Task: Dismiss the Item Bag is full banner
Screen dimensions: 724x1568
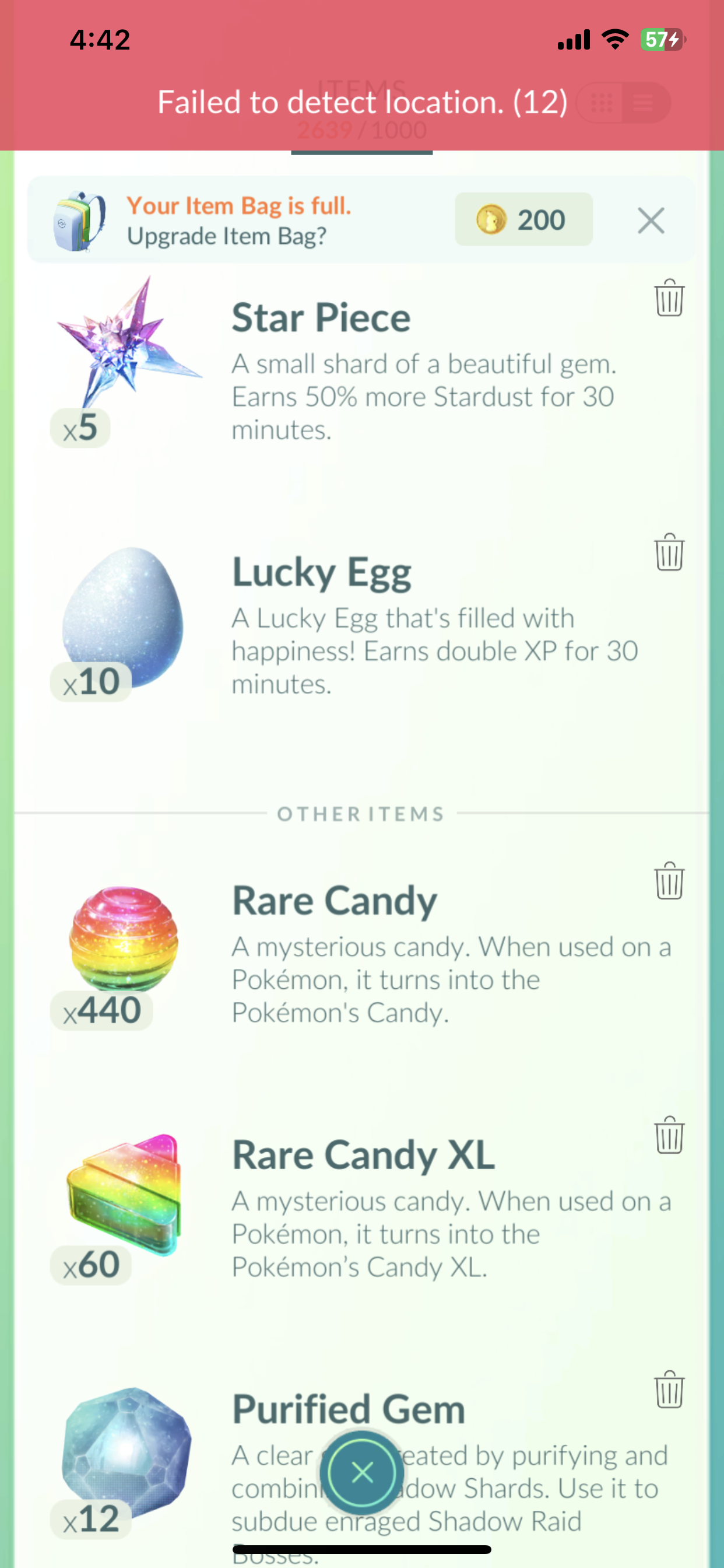Action: pos(651,220)
